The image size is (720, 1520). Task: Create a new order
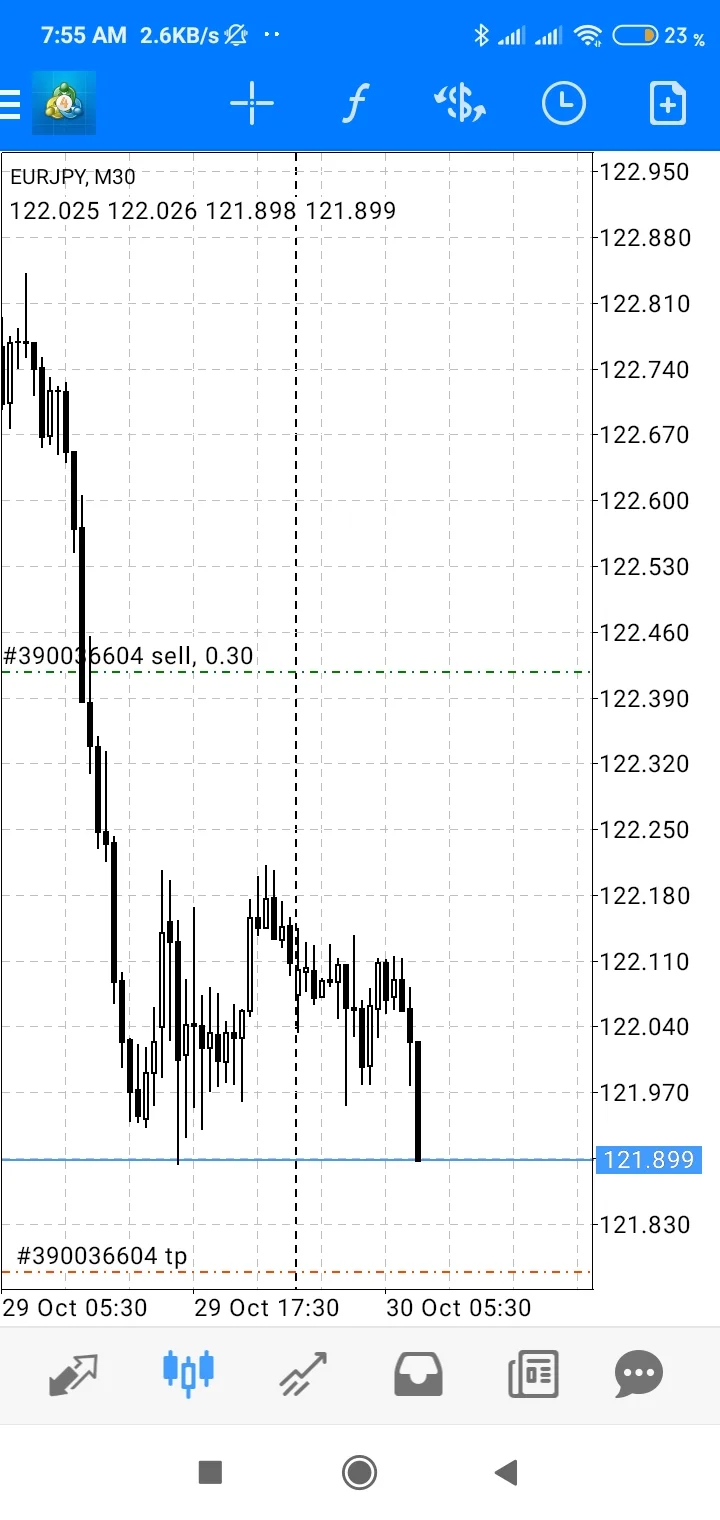pyautogui.click(x=667, y=104)
